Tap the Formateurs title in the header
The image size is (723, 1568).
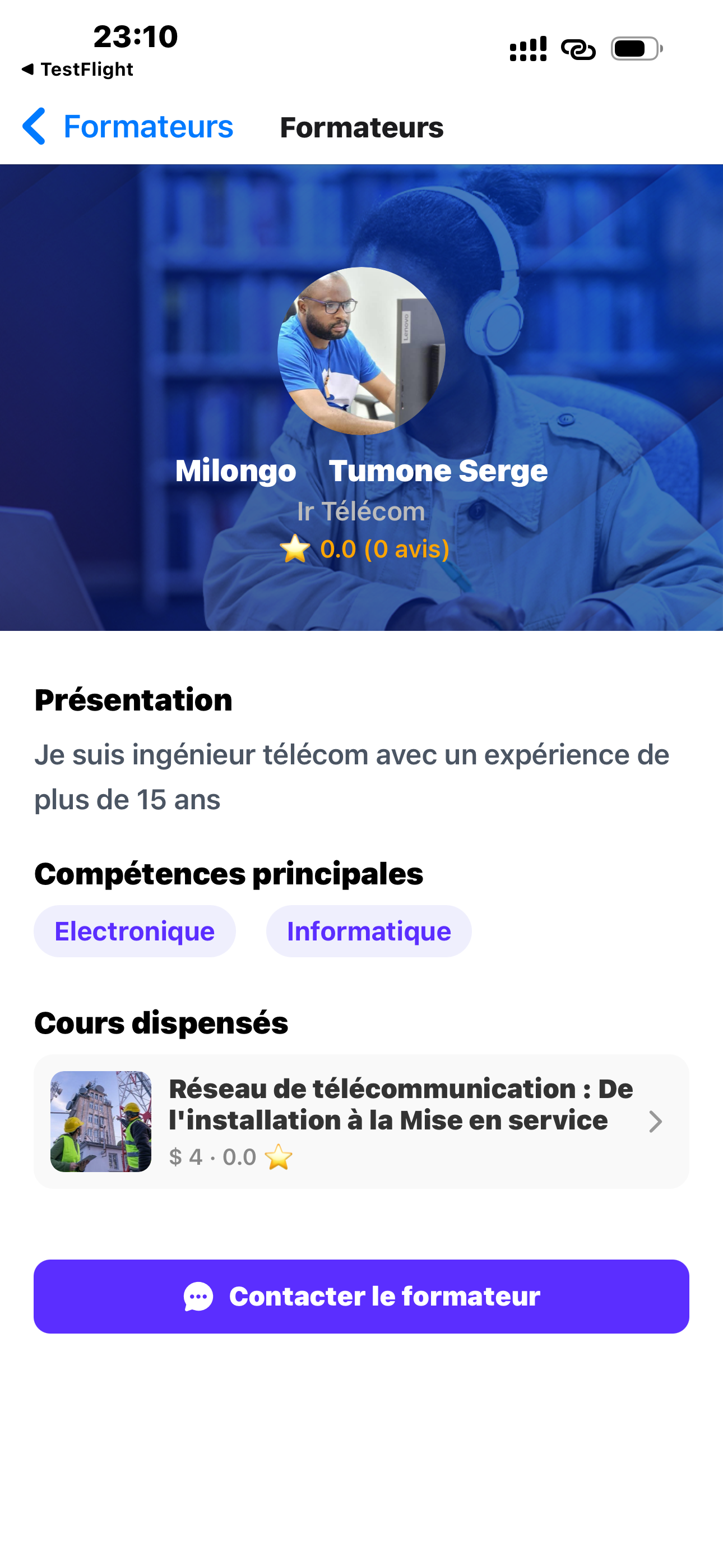click(x=362, y=128)
